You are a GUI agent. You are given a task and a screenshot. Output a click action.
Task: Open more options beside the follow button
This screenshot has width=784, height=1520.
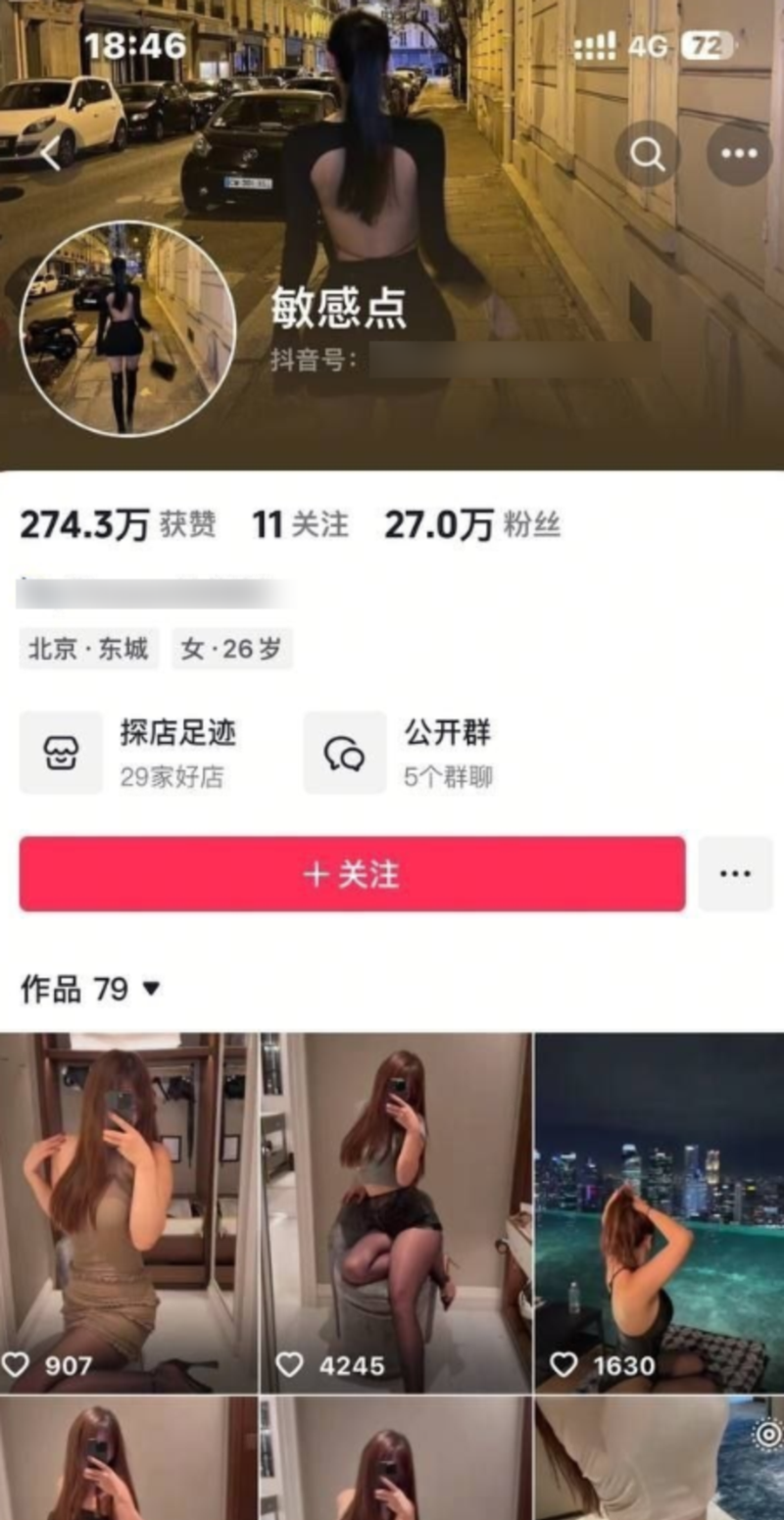[x=735, y=874]
